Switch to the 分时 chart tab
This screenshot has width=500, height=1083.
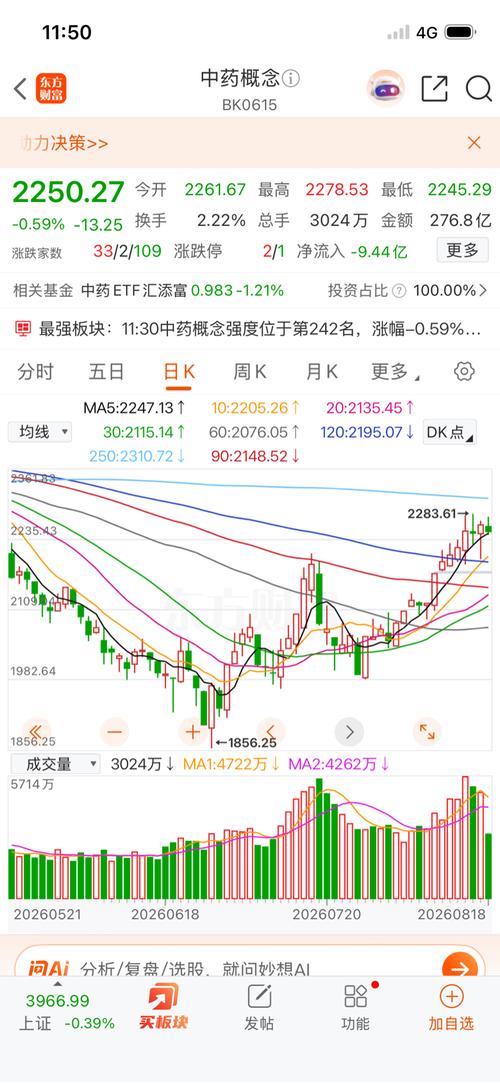click(35, 372)
